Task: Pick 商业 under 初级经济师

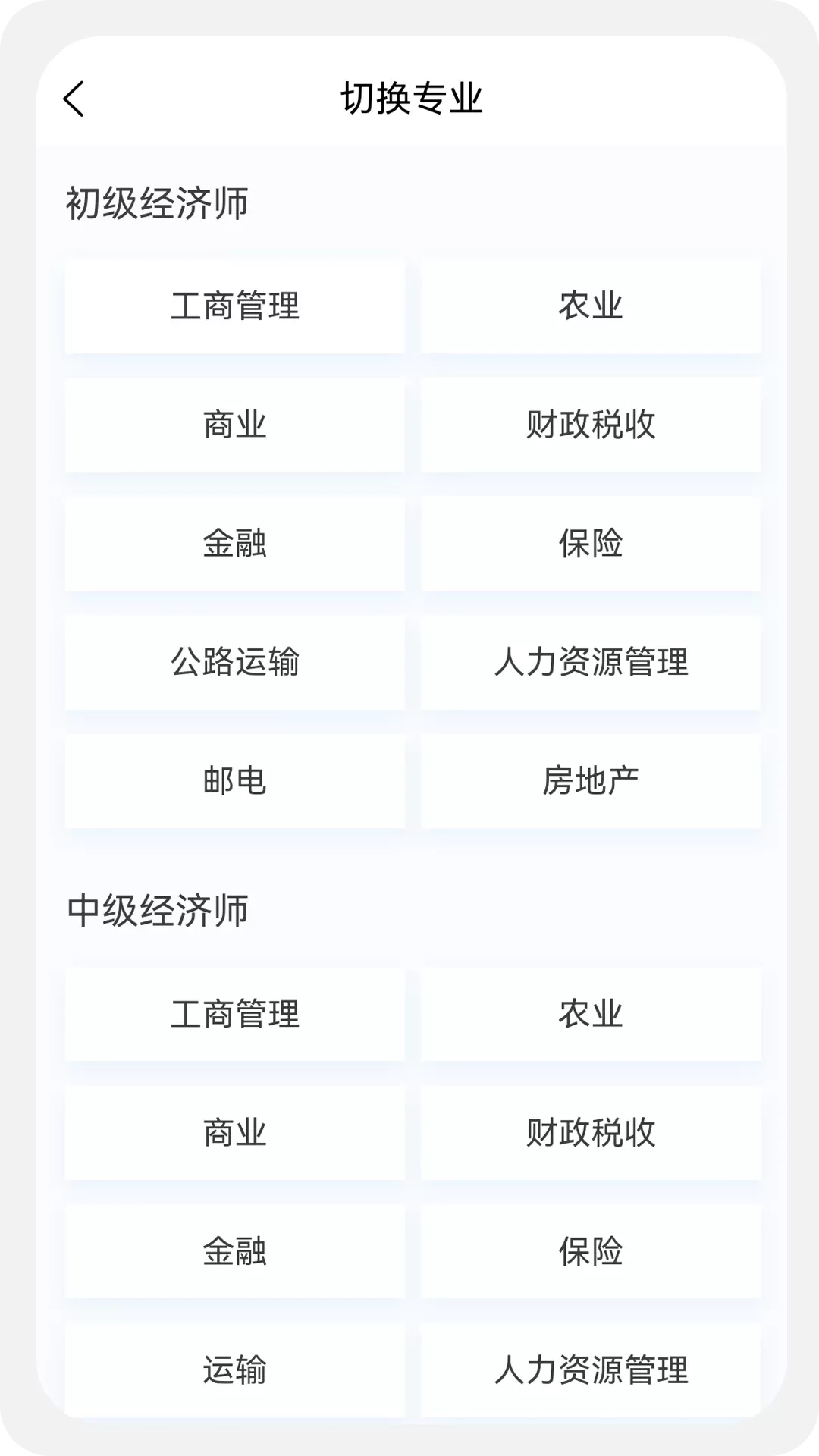Action: tap(235, 425)
